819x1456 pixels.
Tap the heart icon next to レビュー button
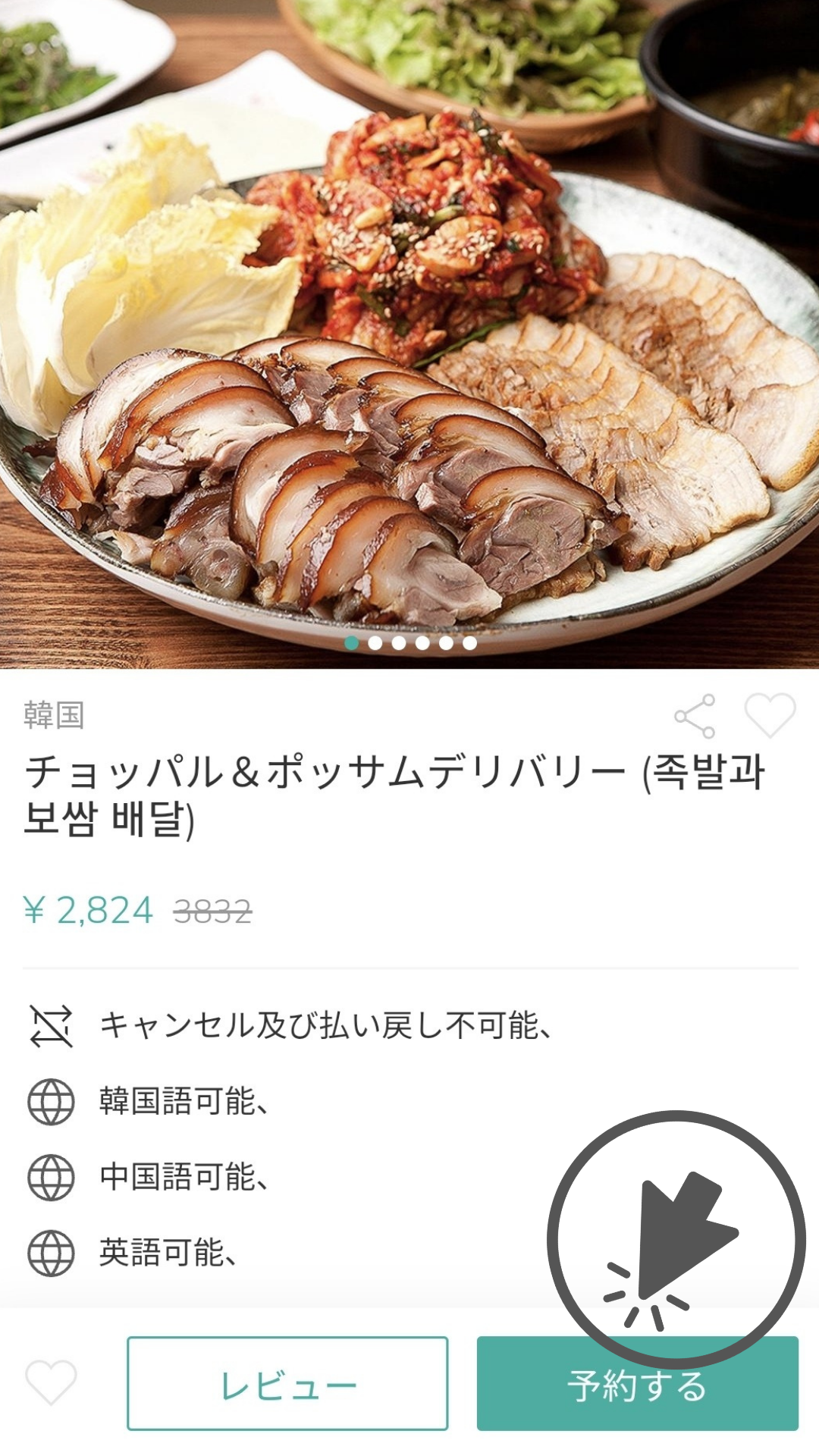(52, 1382)
